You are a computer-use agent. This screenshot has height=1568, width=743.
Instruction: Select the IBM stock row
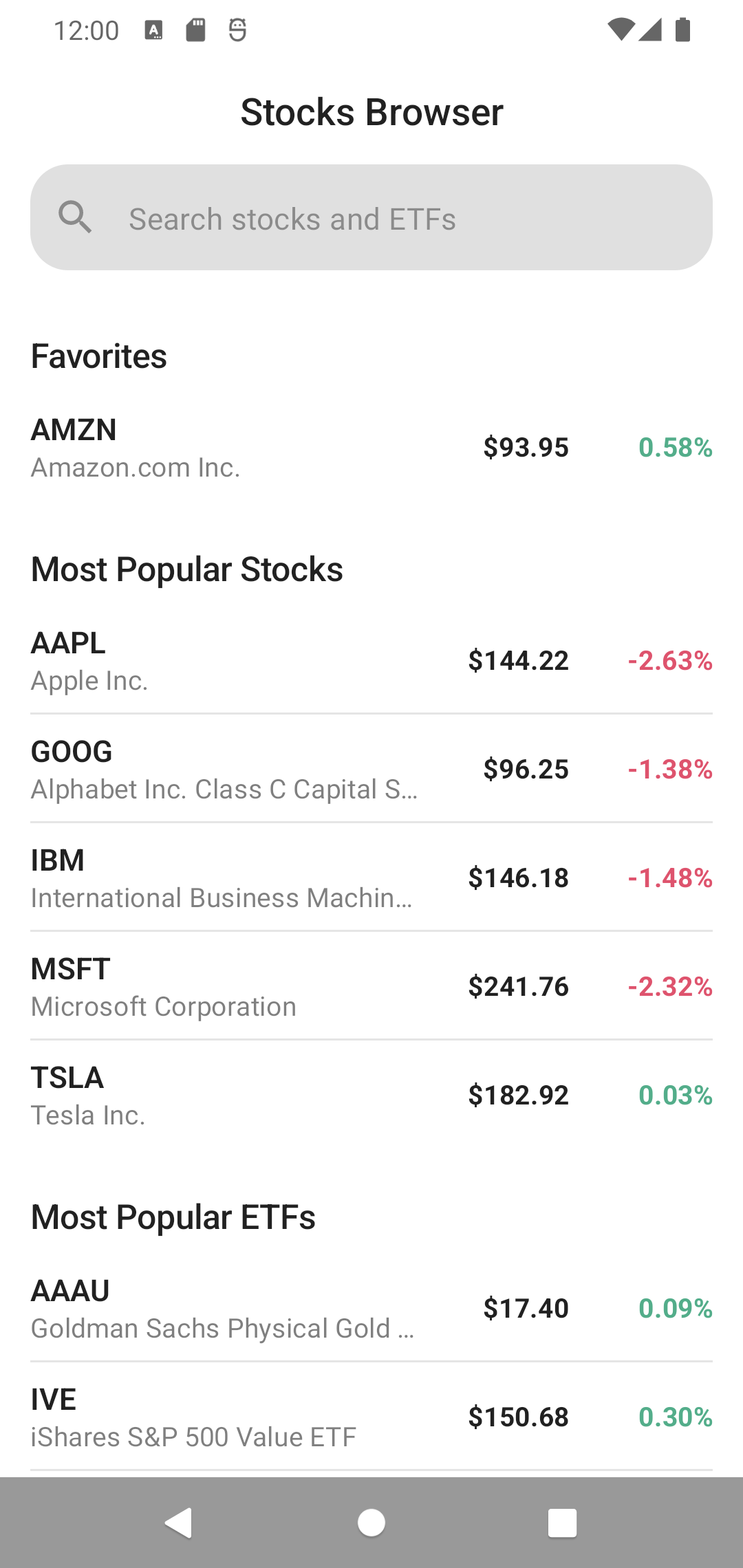click(x=371, y=878)
